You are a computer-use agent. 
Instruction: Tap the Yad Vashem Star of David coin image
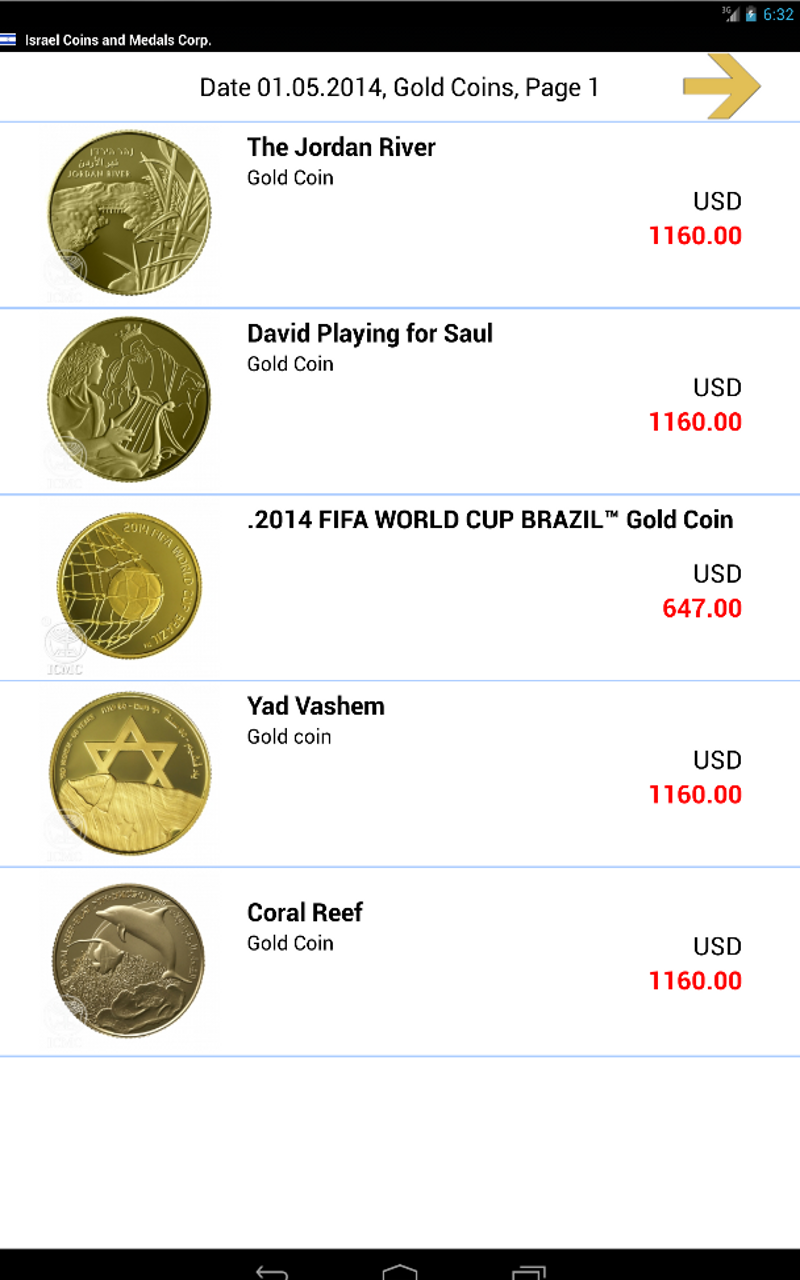pyautogui.click(x=130, y=772)
